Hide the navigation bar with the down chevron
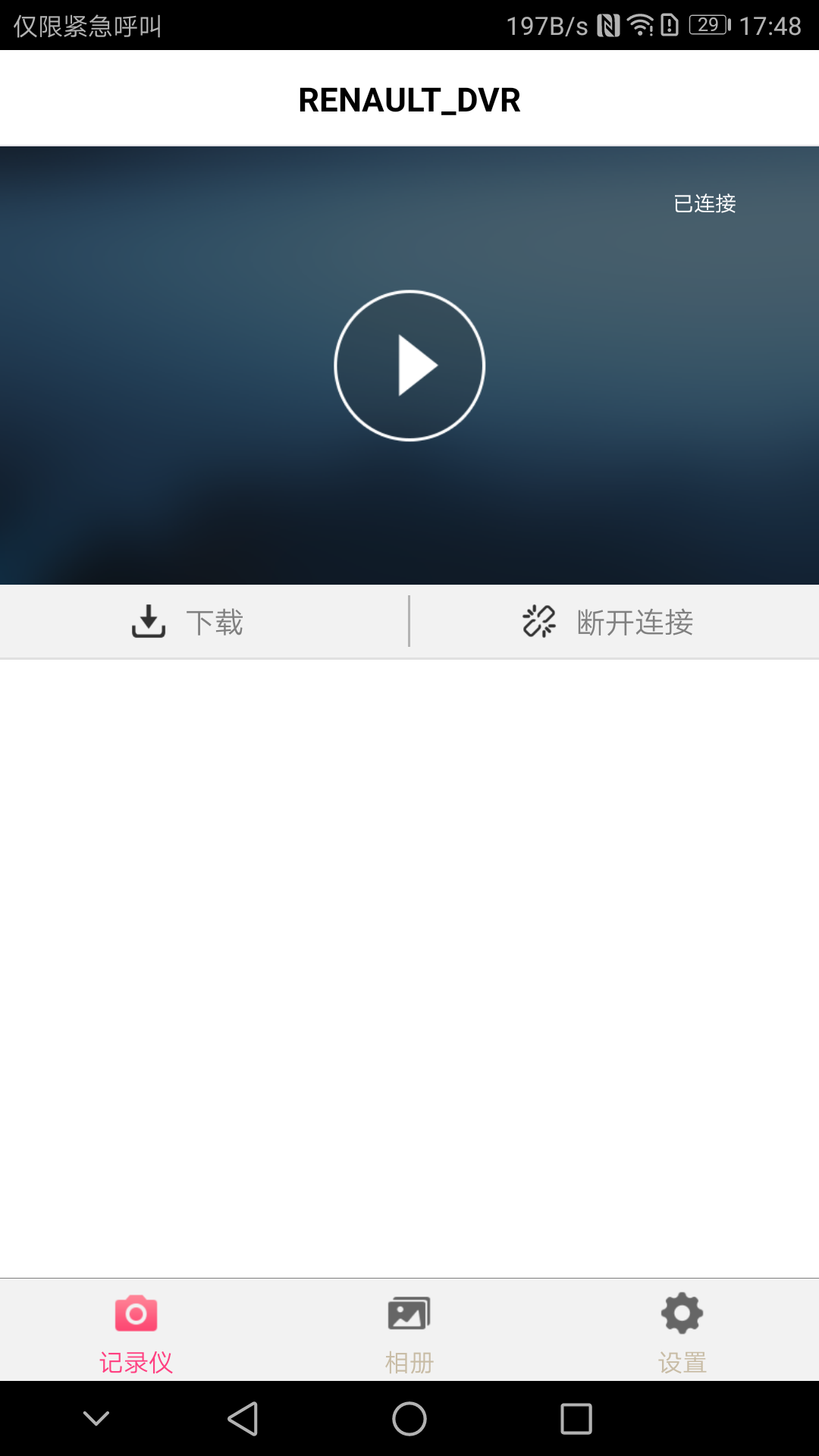 point(96,1419)
